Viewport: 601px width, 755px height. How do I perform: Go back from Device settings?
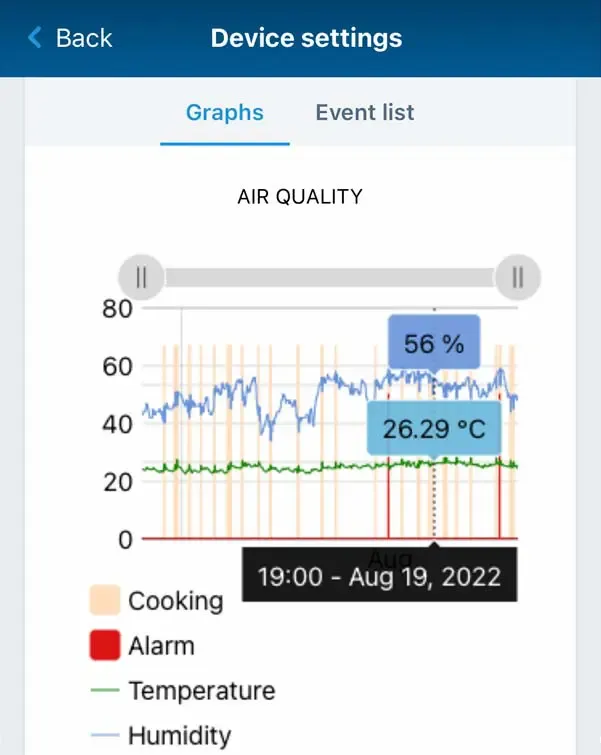pyautogui.click(x=70, y=39)
